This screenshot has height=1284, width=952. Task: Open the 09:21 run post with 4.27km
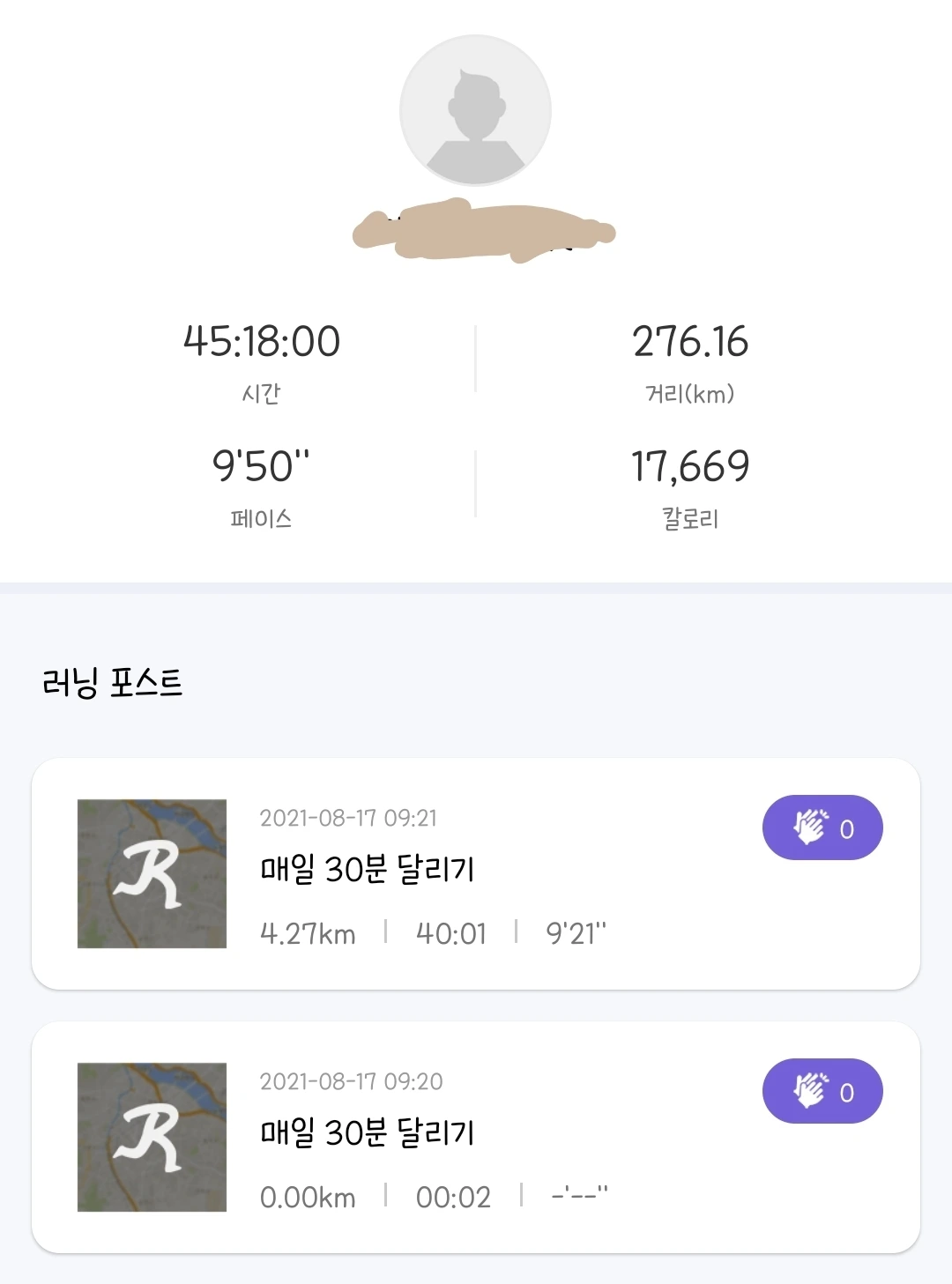coord(441,872)
